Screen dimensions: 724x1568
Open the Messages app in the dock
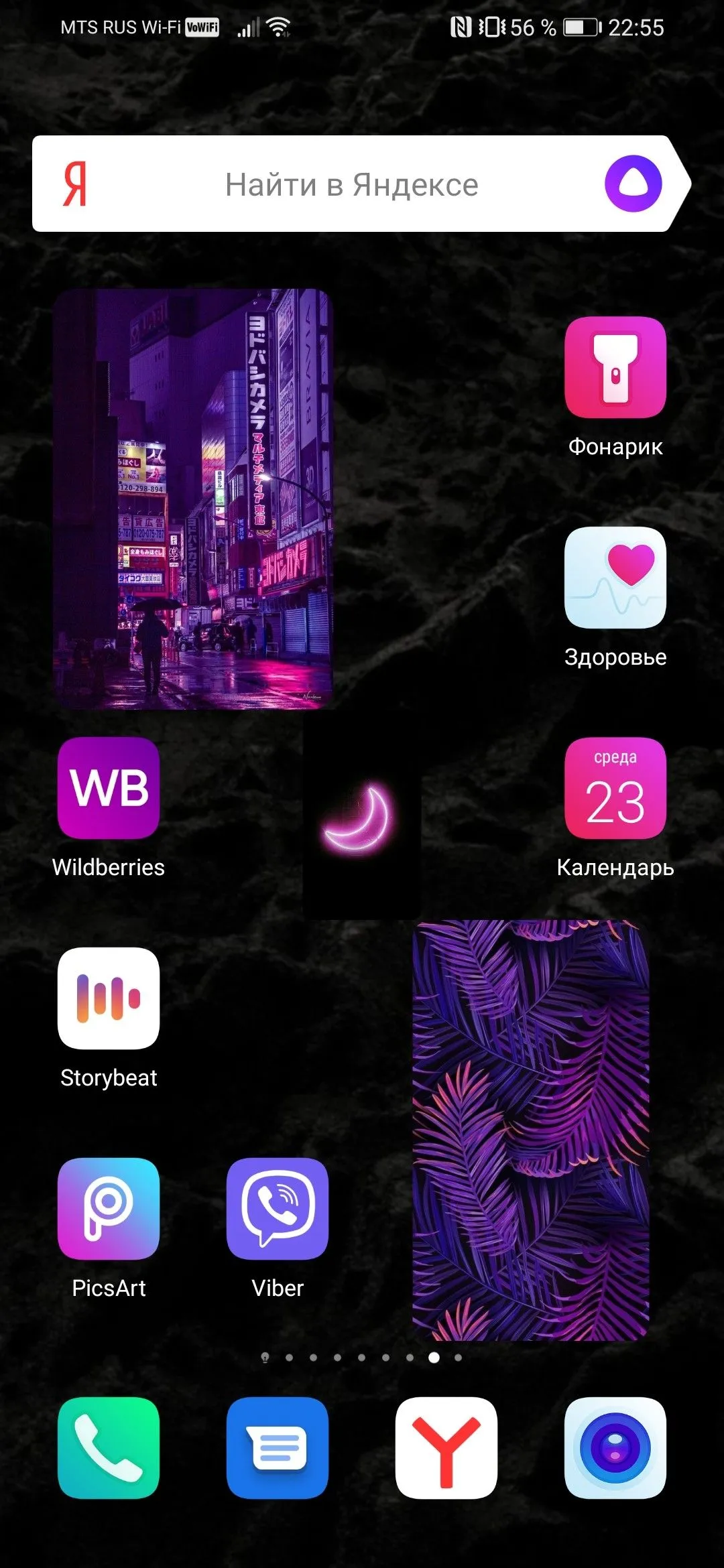(278, 1448)
